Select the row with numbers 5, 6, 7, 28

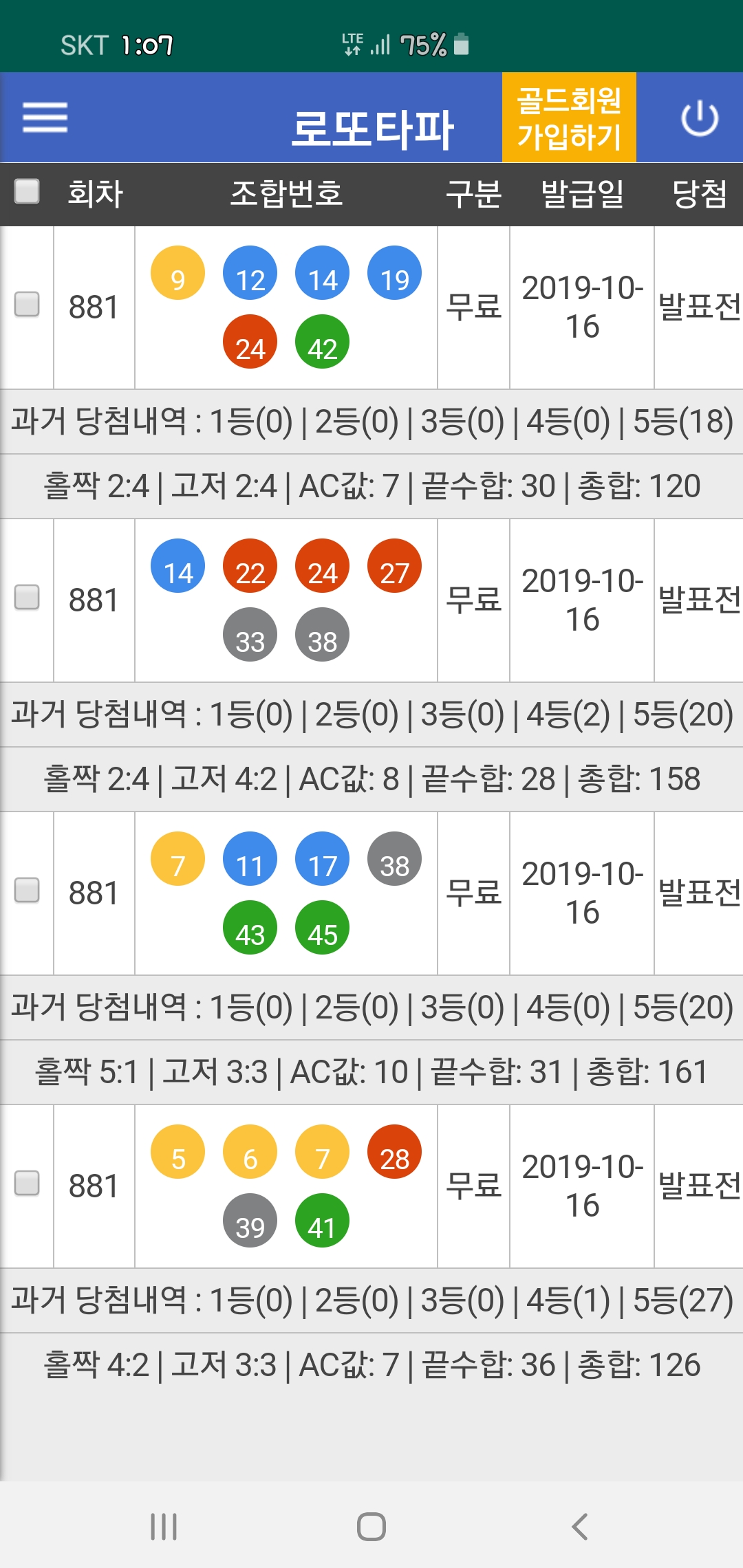(27, 1183)
